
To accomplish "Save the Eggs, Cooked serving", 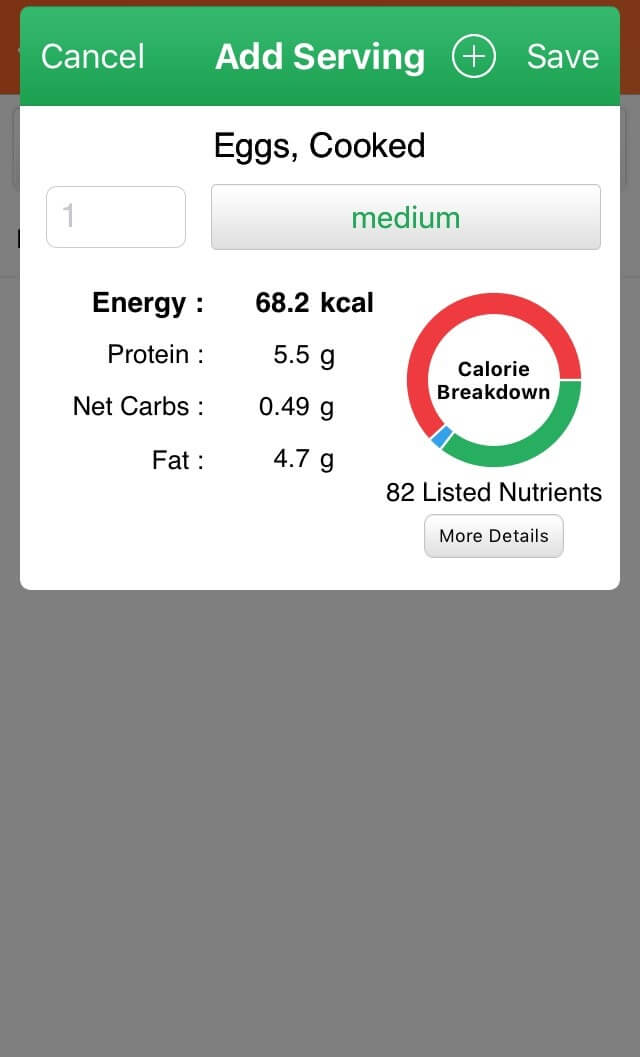I will pos(562,56).
